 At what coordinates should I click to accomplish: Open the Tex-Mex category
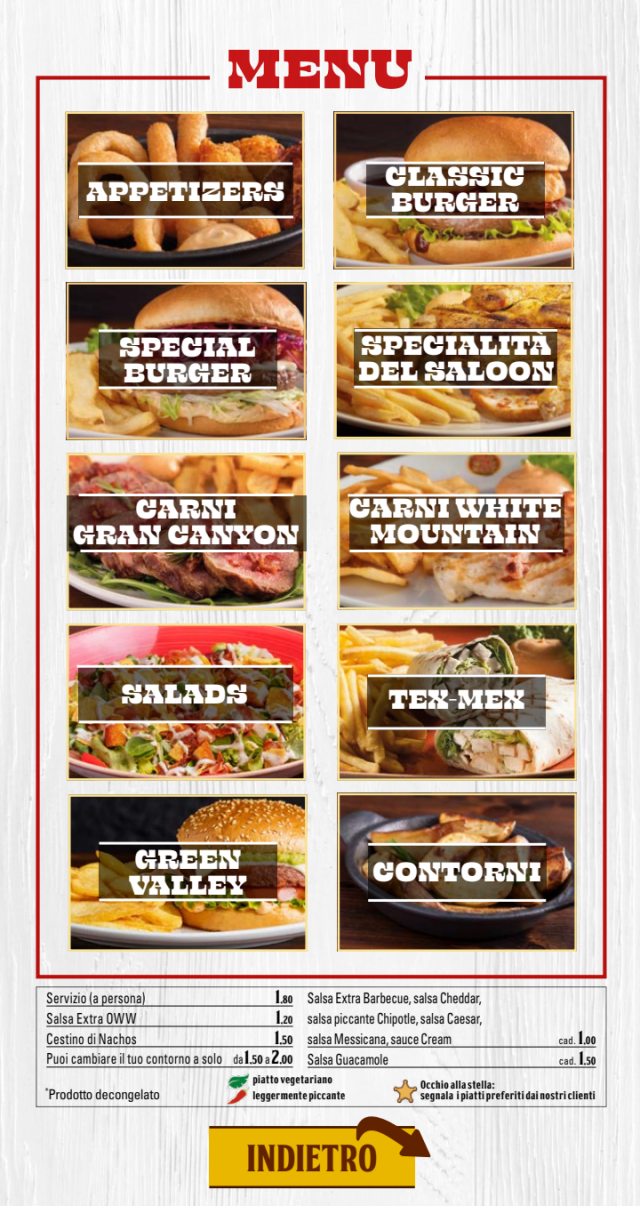tap(456, 702)
